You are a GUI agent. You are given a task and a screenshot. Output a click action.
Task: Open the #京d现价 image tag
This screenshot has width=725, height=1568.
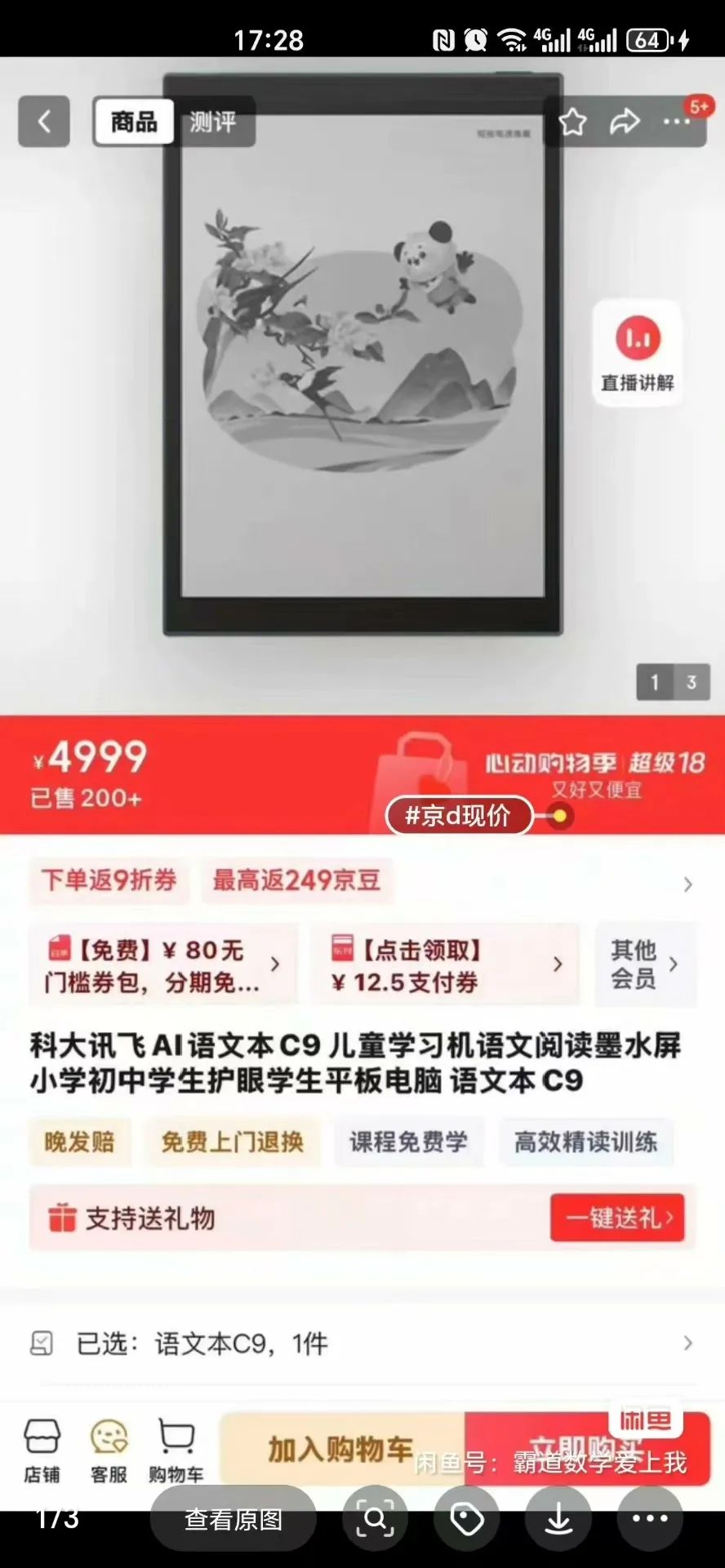(x=459, y=815)
